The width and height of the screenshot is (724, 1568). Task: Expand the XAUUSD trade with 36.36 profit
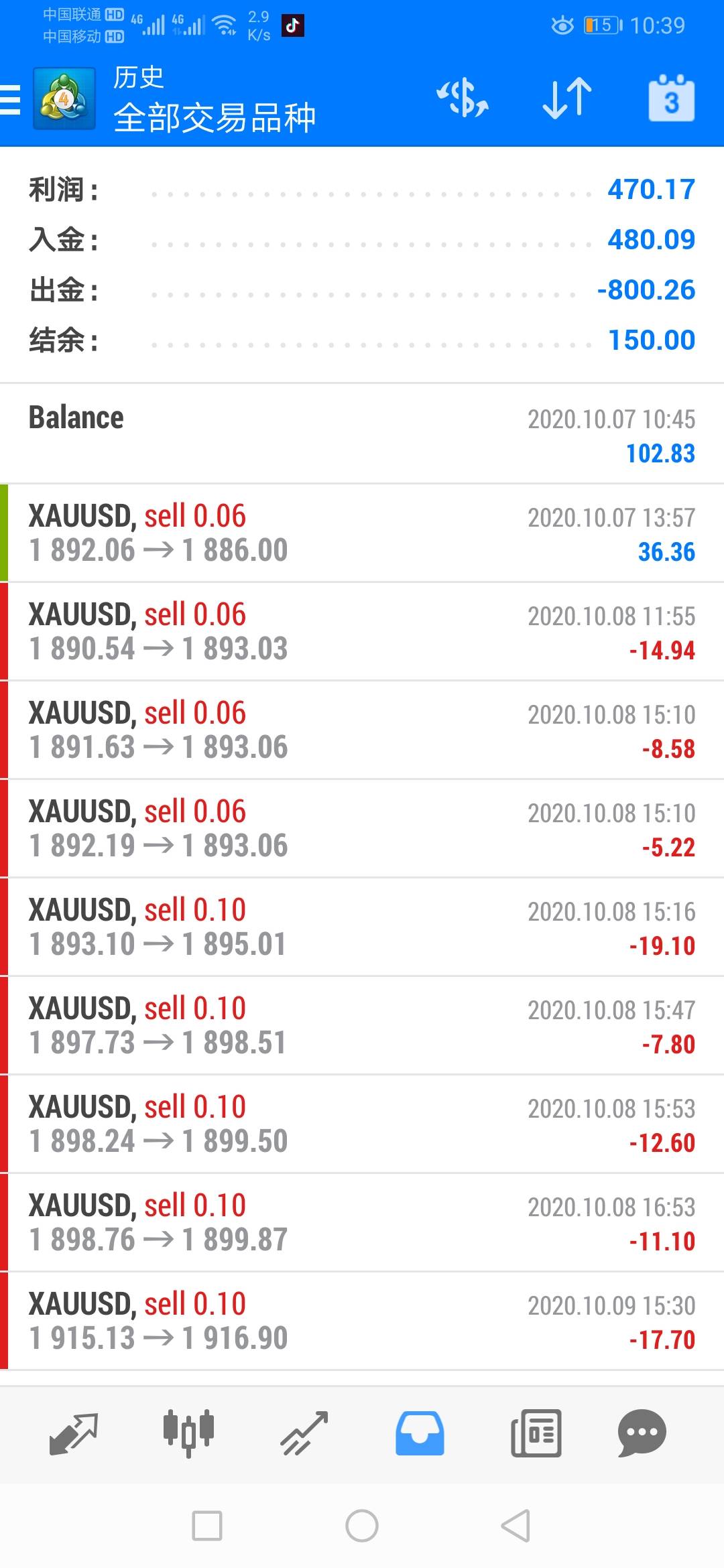362,533
